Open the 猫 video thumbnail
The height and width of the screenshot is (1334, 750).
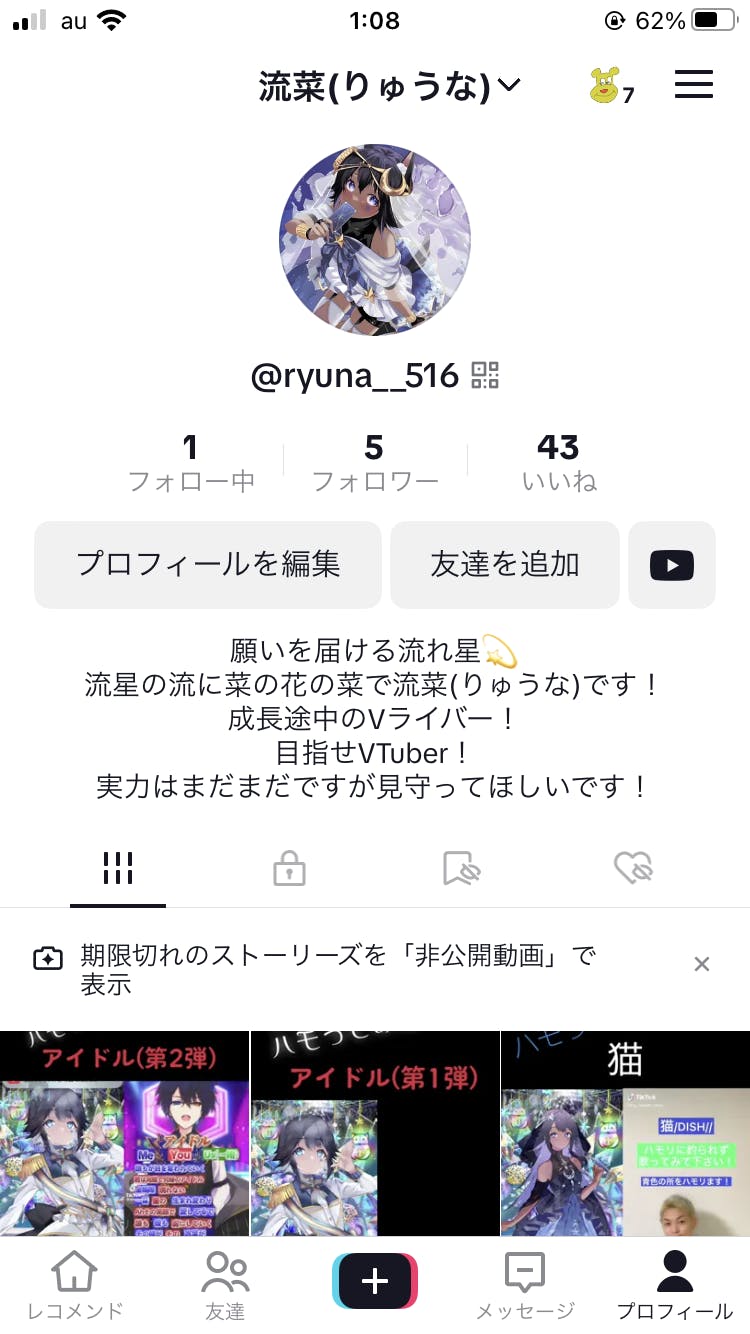[626, 1134]
